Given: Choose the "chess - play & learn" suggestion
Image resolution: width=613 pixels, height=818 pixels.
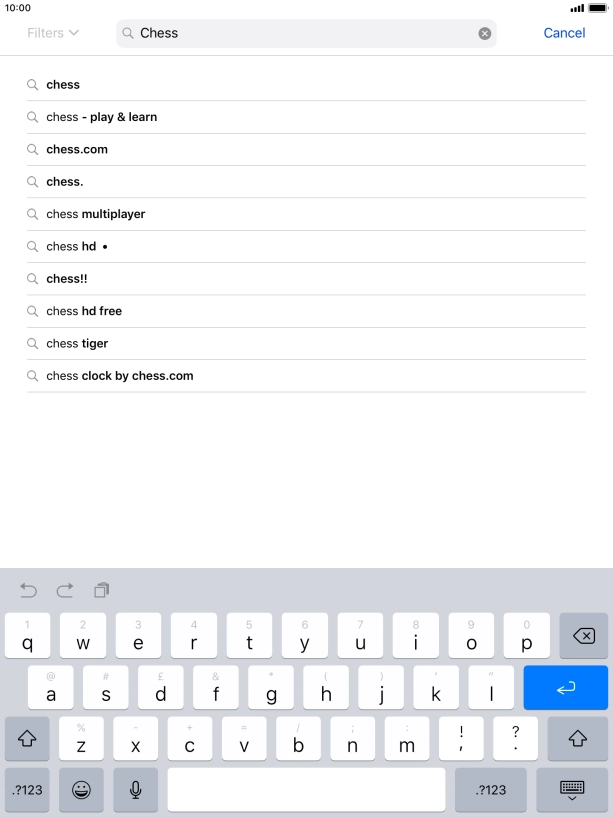Looking at the screenshot, I should (101, 117).
